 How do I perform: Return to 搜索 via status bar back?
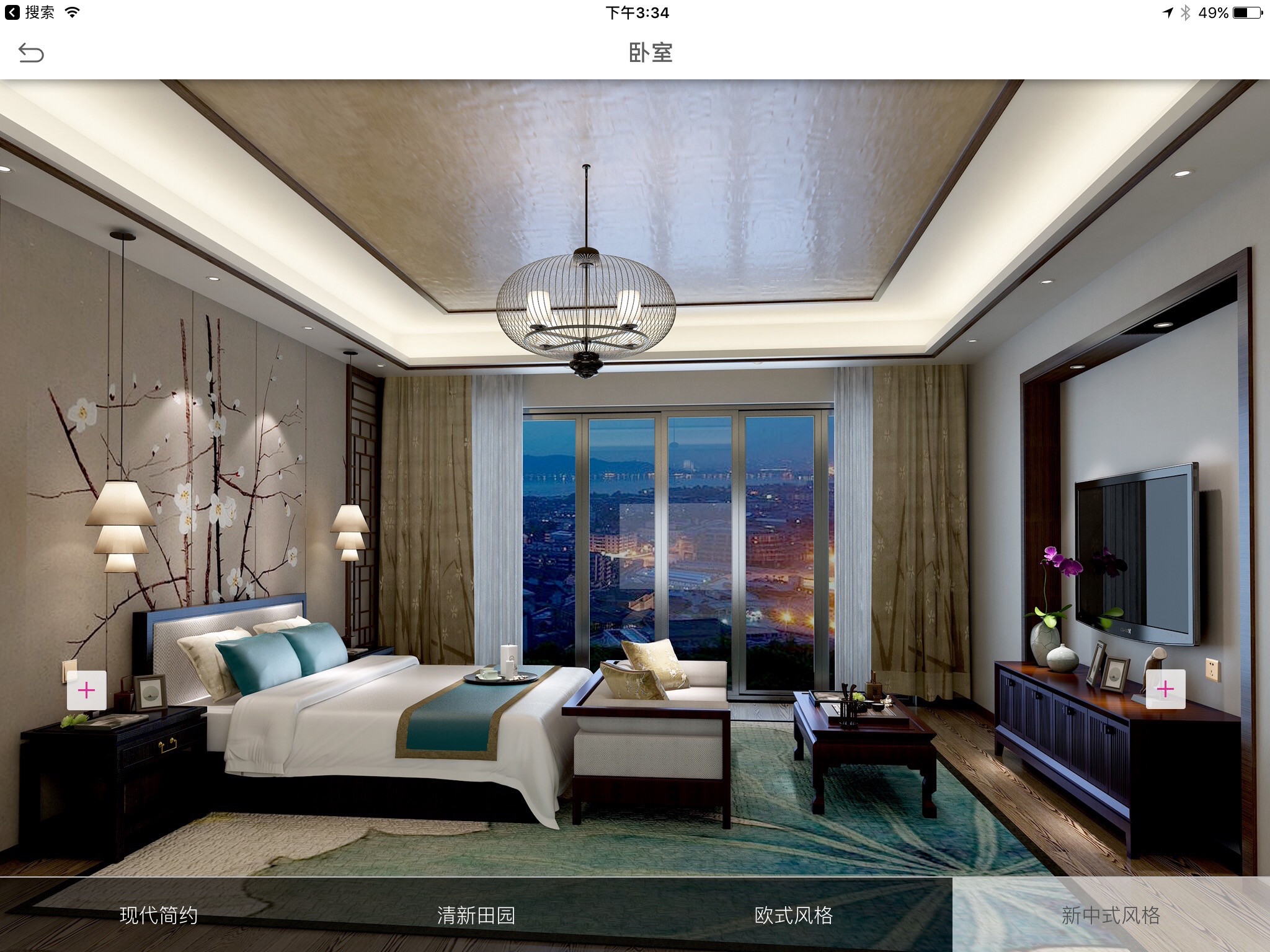[30, 12]
